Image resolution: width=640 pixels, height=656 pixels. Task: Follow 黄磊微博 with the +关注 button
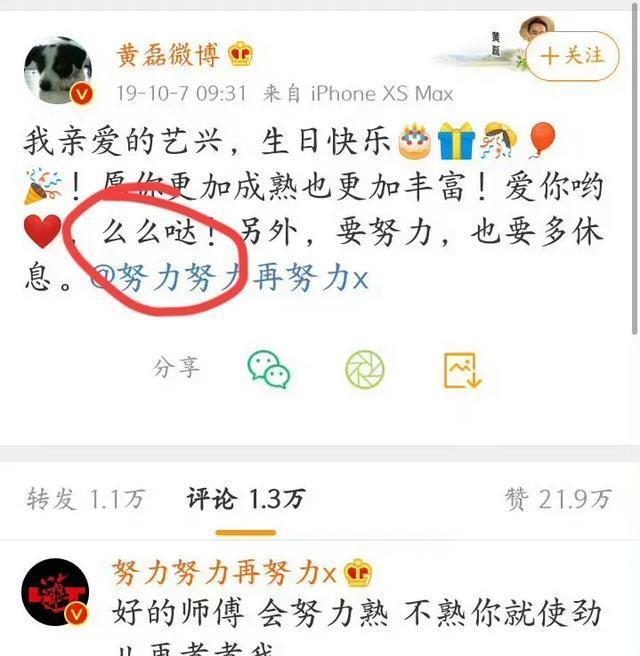572,55
